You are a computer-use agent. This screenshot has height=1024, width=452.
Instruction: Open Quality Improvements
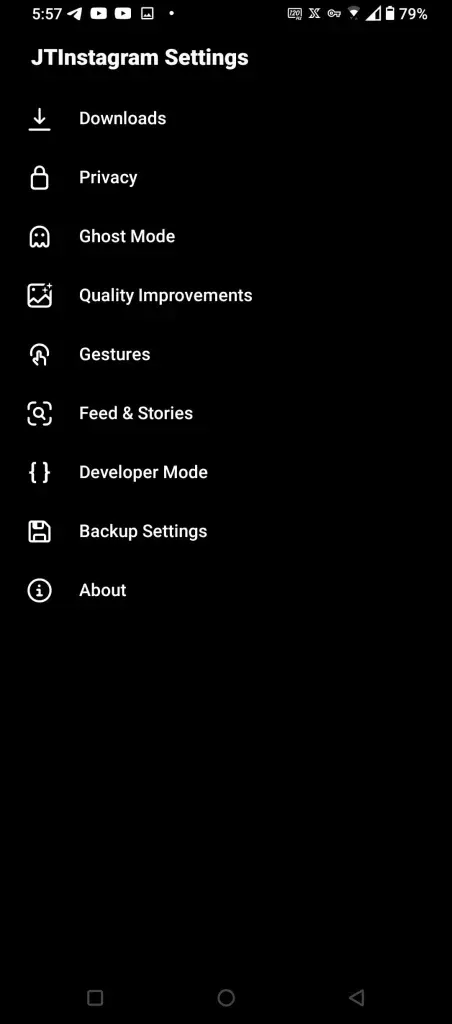pos(226,295)
